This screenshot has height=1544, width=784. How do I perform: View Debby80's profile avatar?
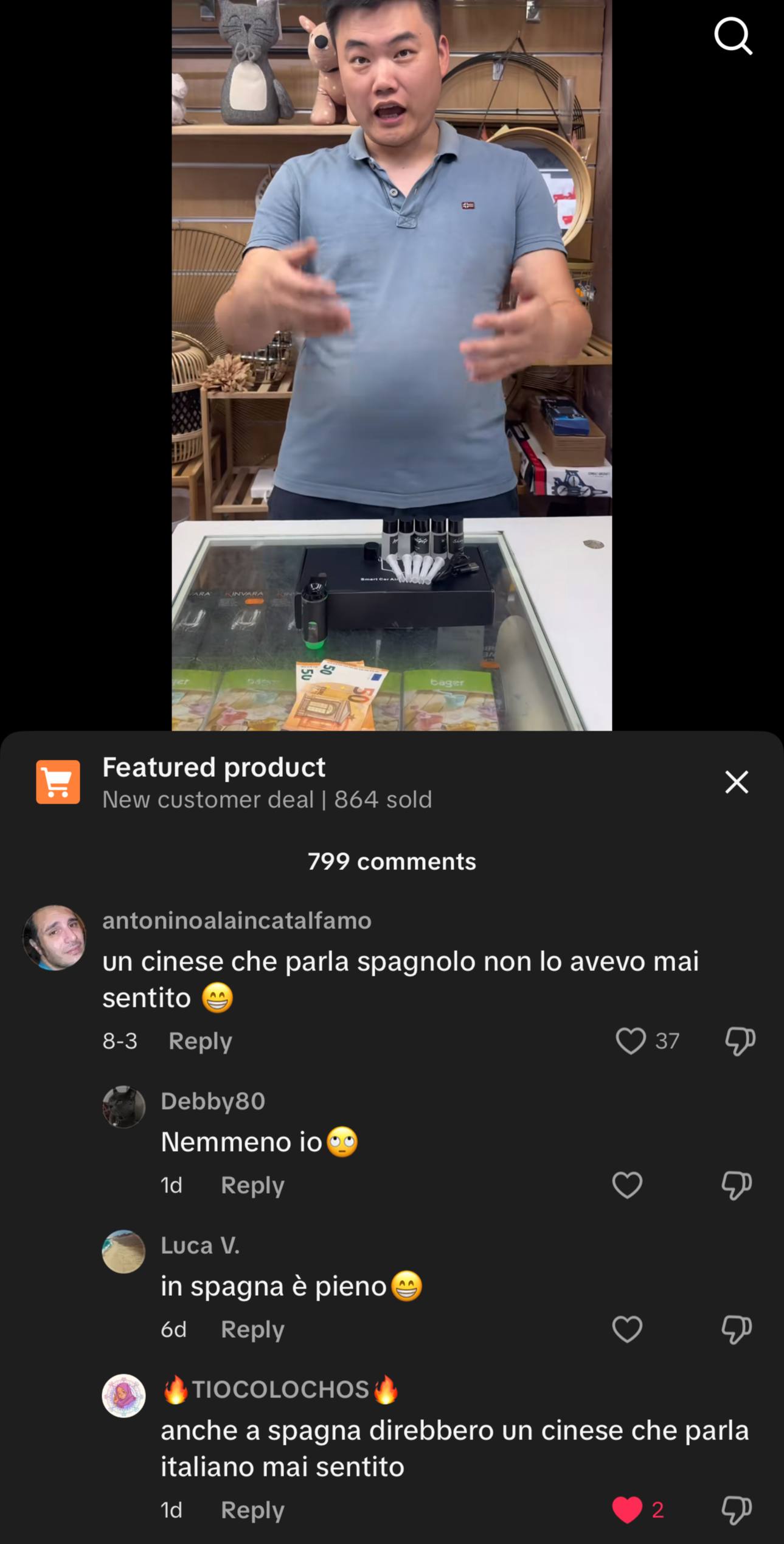tap(123, 1107)
